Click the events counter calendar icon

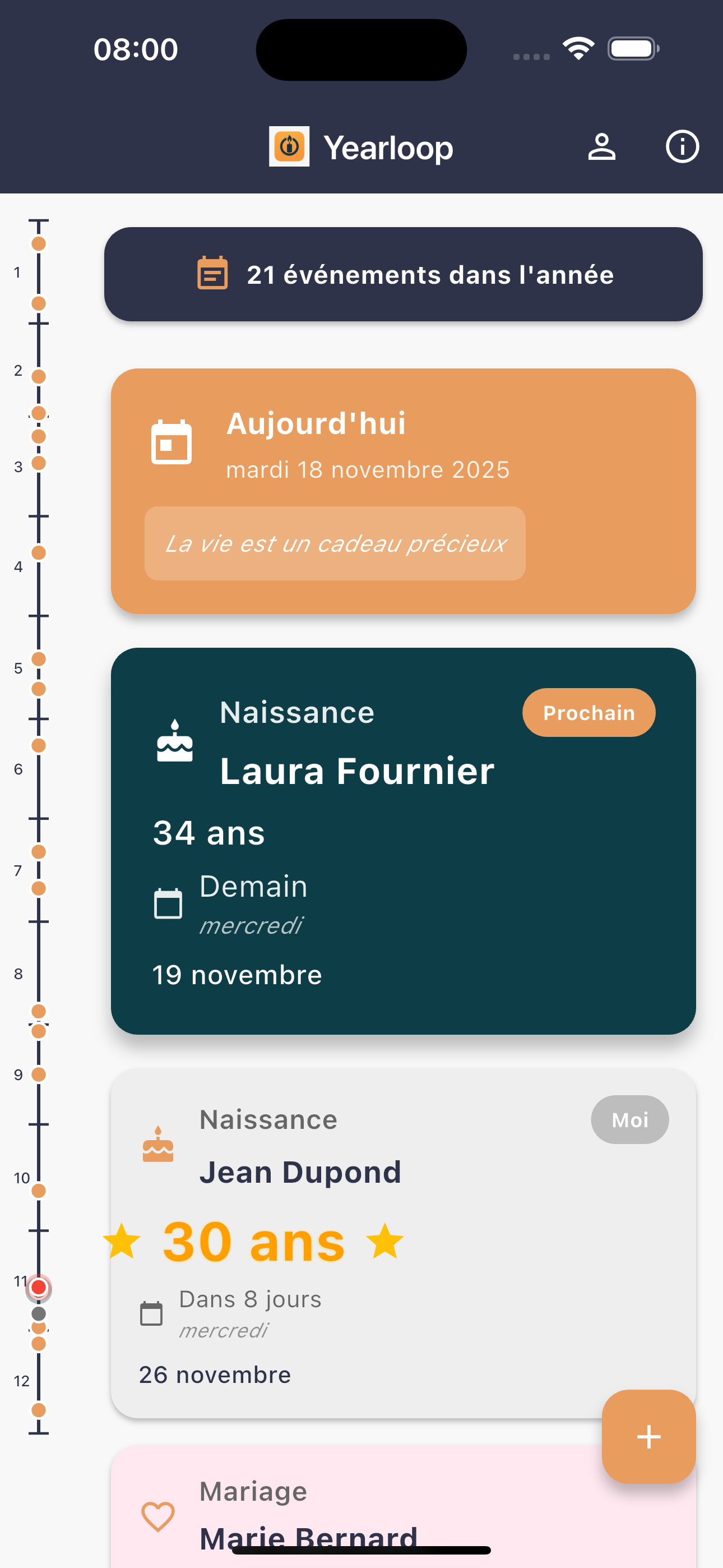211,274
